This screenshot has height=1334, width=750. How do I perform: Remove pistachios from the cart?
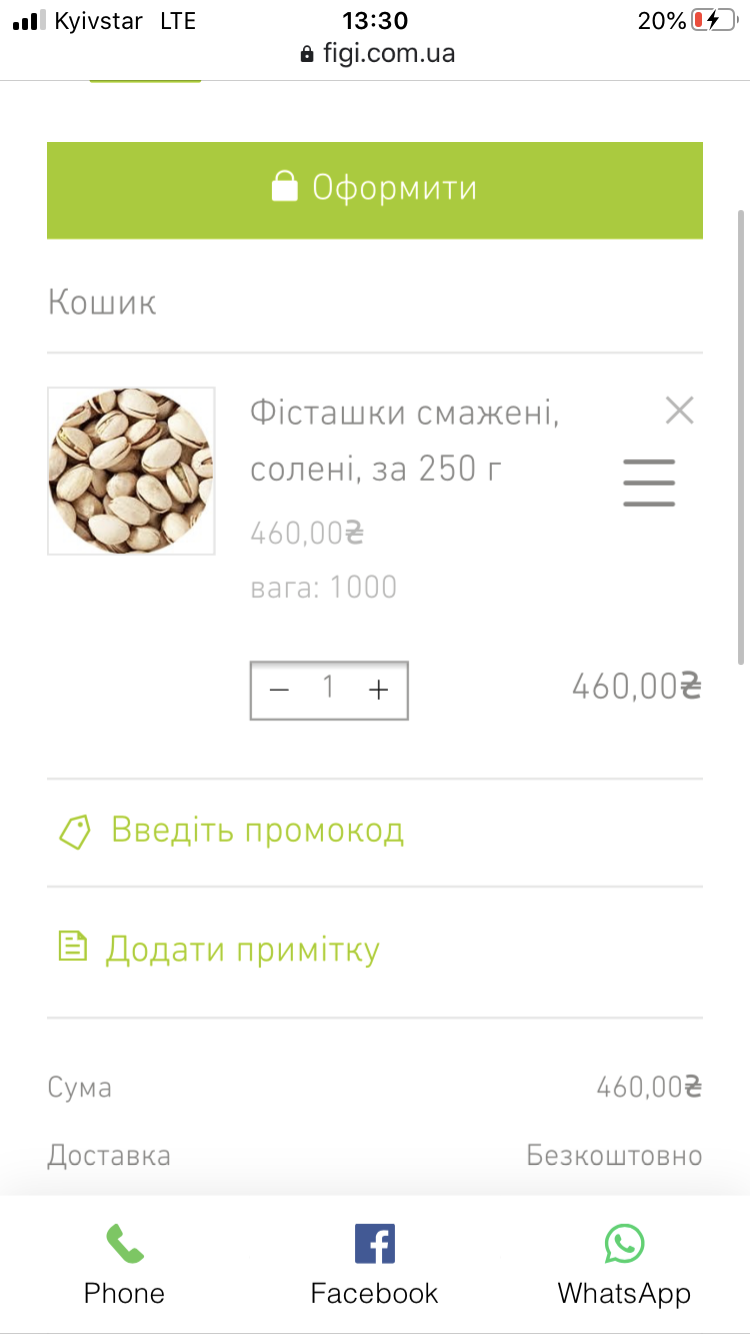(679, 410)
